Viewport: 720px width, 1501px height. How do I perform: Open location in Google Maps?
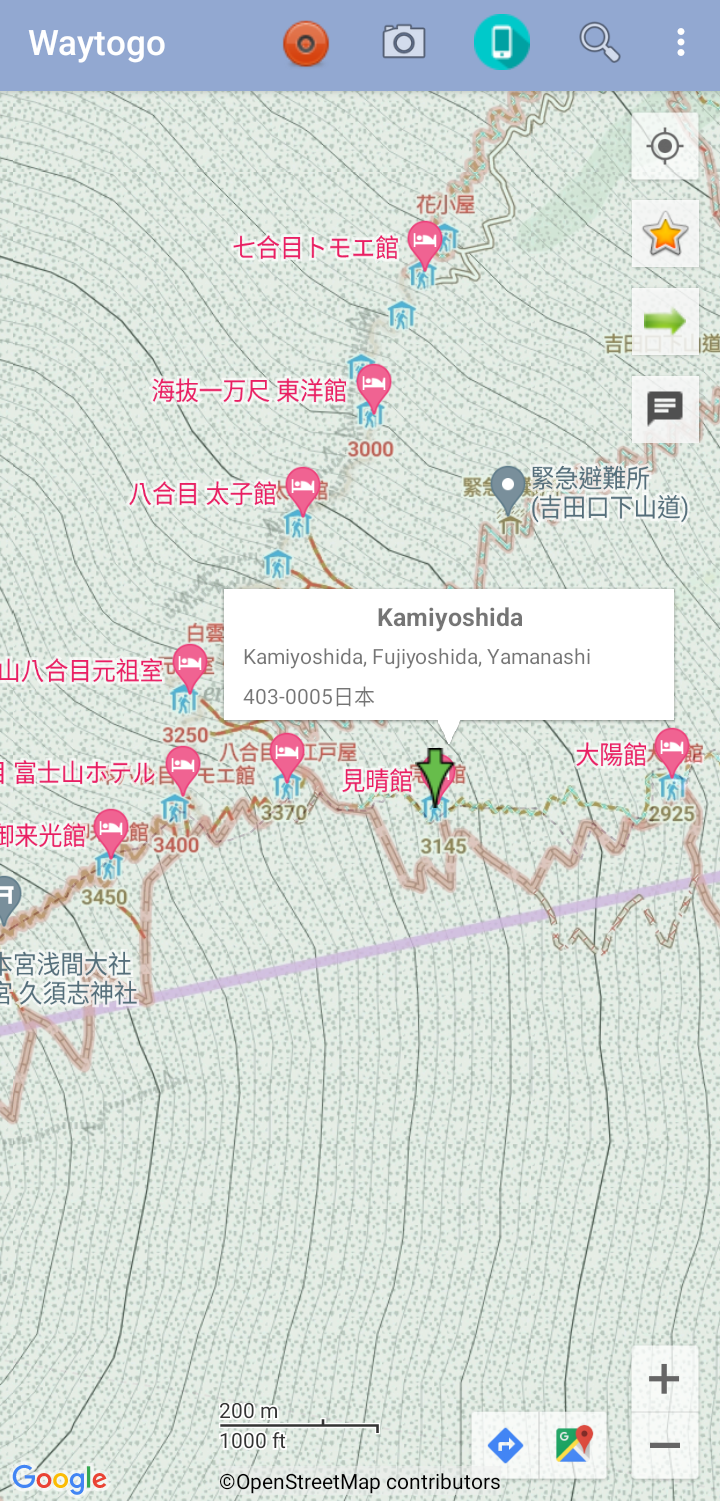point(573,1445)
